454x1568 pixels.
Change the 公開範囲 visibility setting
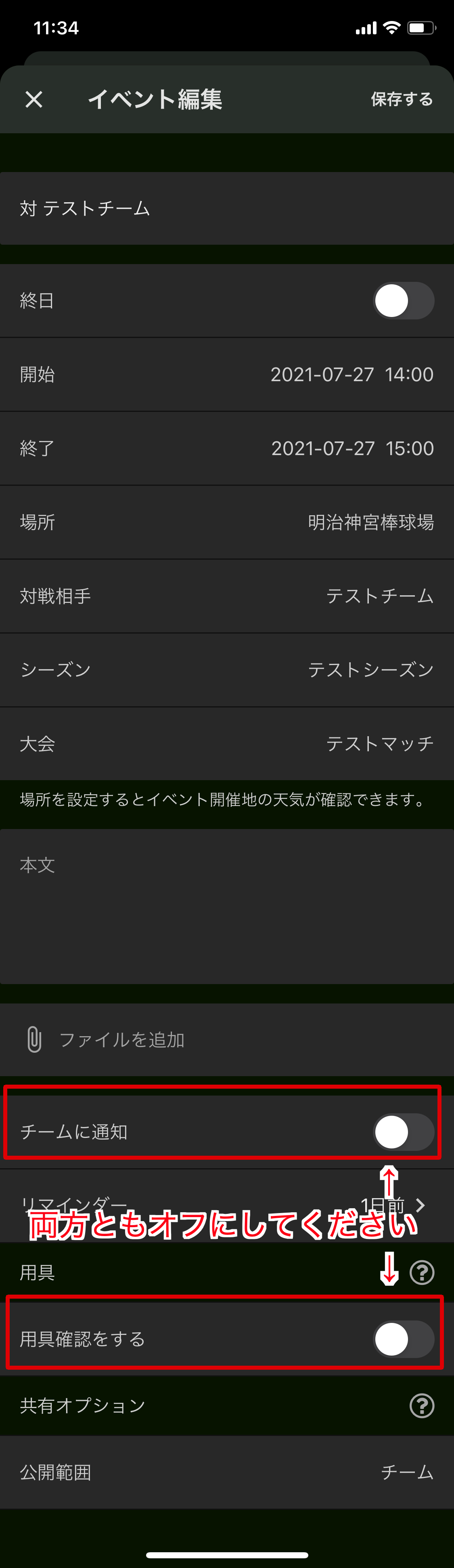point(226,1472)
